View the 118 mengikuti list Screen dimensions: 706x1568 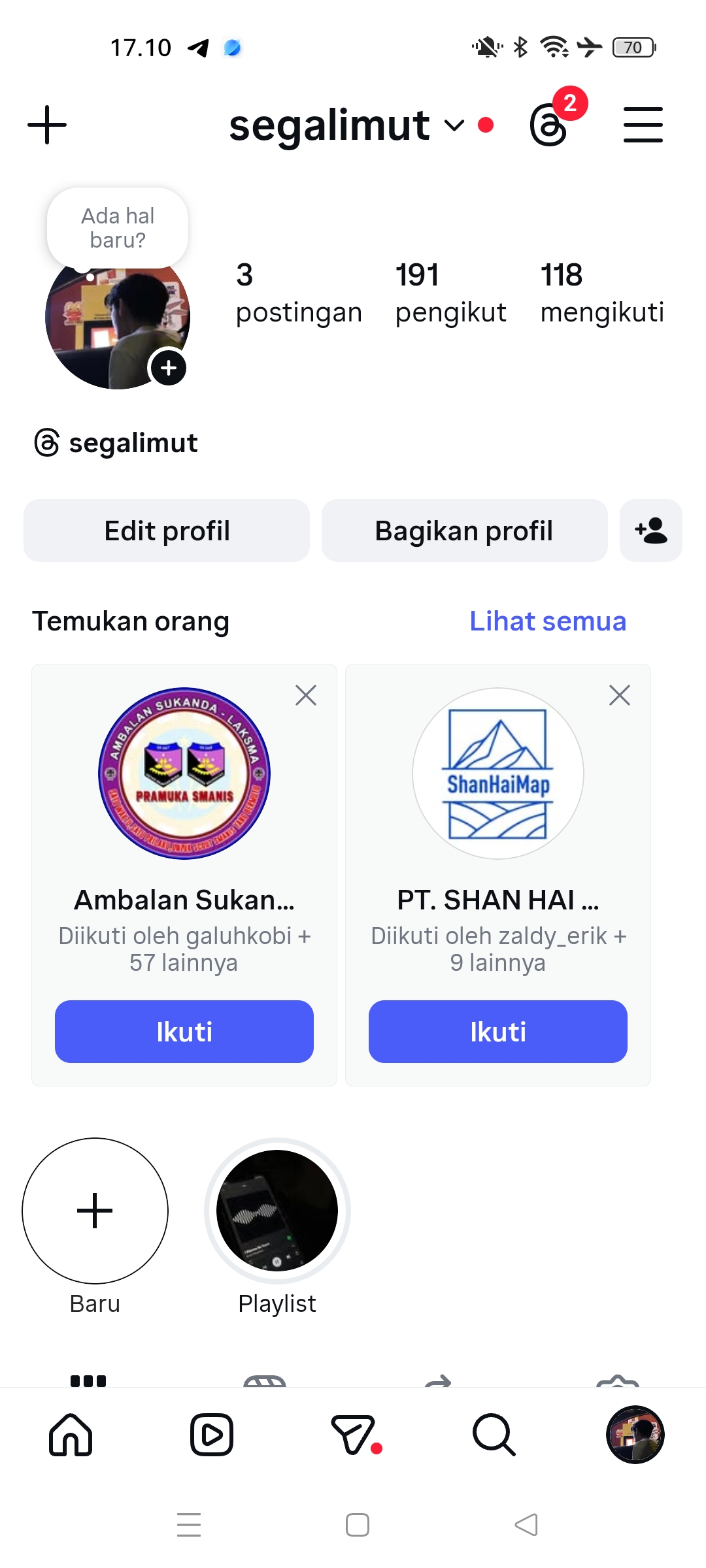click(x=601, y=293)
